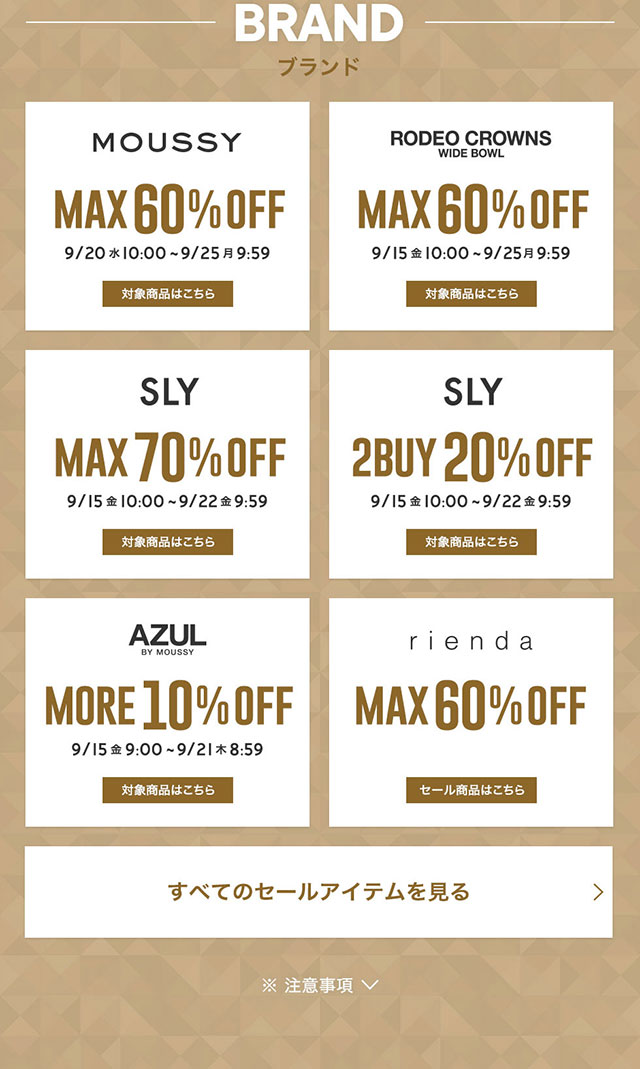The height and width of the screenshot is (1069, 640).
Task: Open MOUSSY MAX 60% OFF target items
Action: (167, 294)
